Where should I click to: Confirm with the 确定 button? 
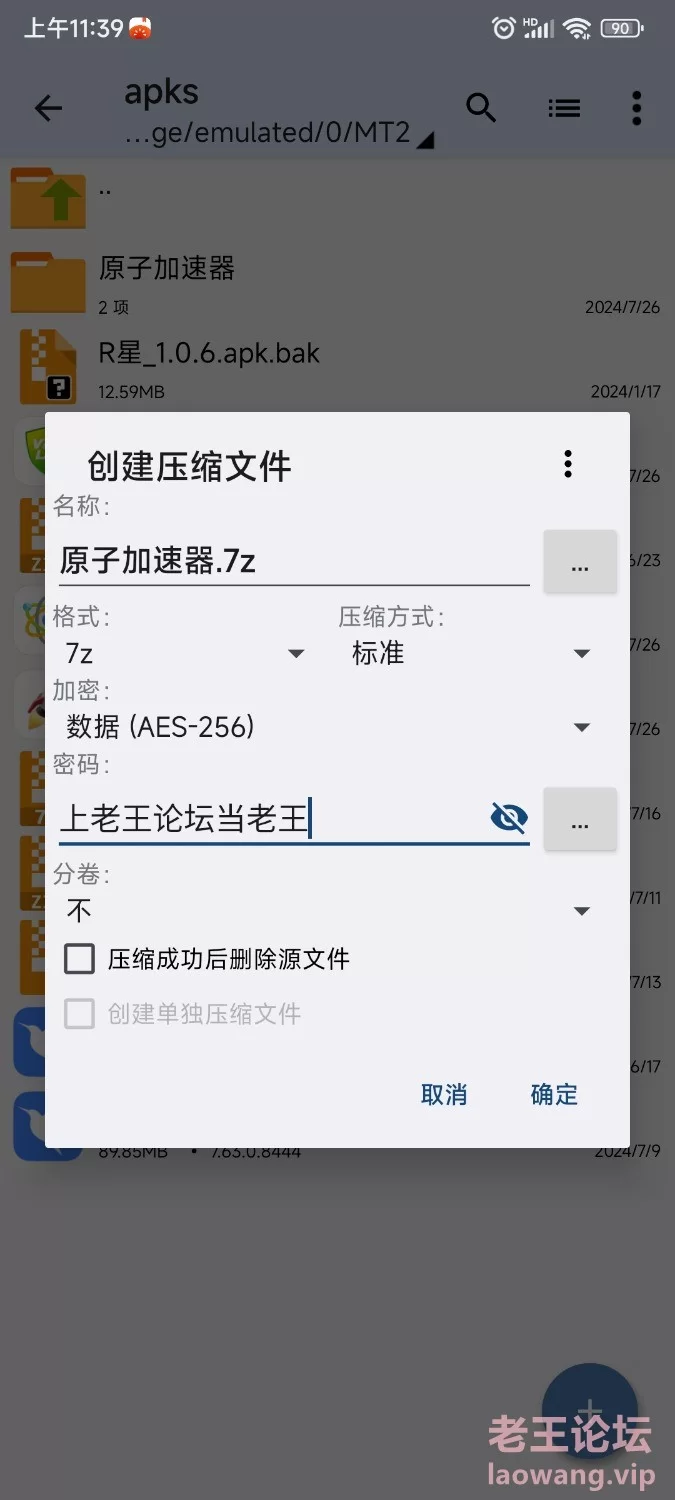click(x=554, y=1094)
